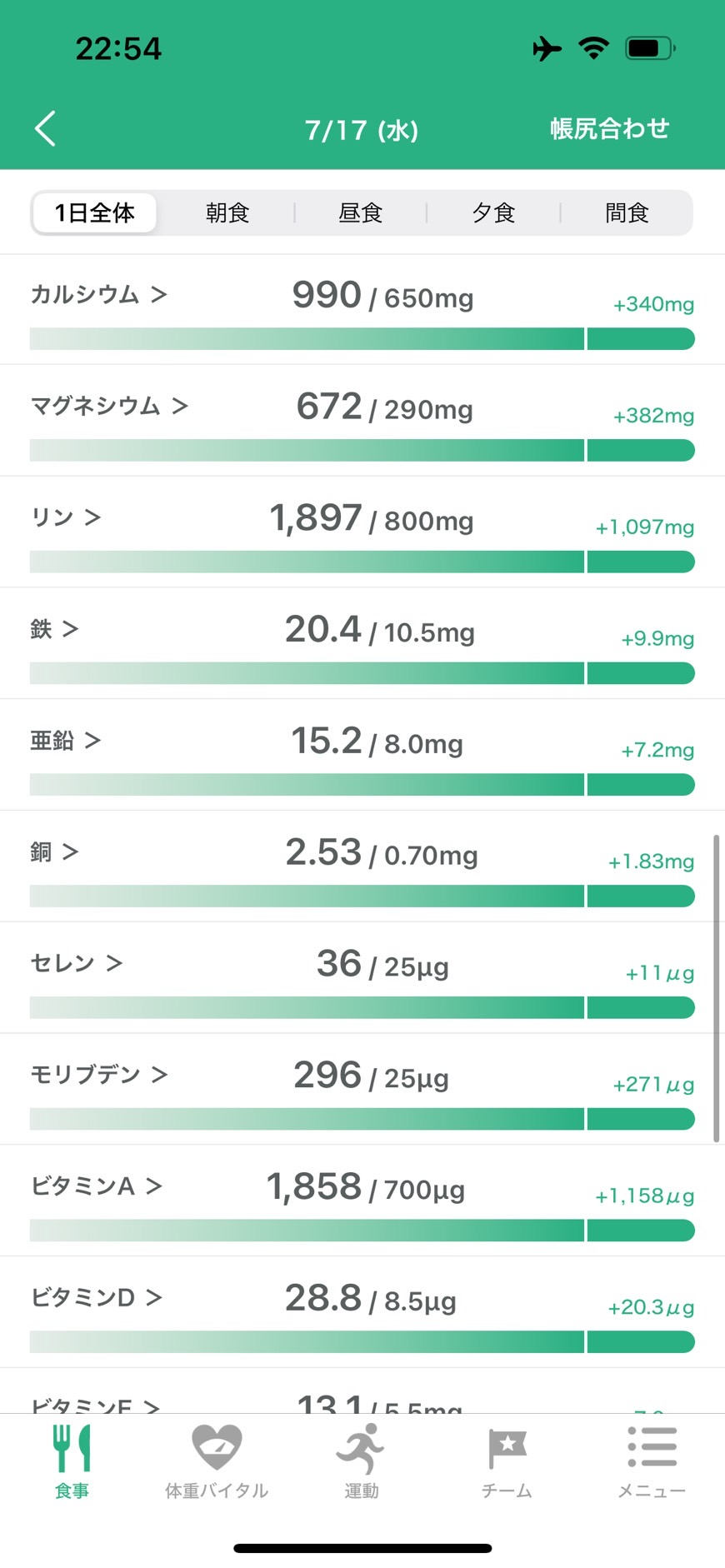Tap the 帳尻合わせ button
The image size is (725, 1568).
coord(609,128)
